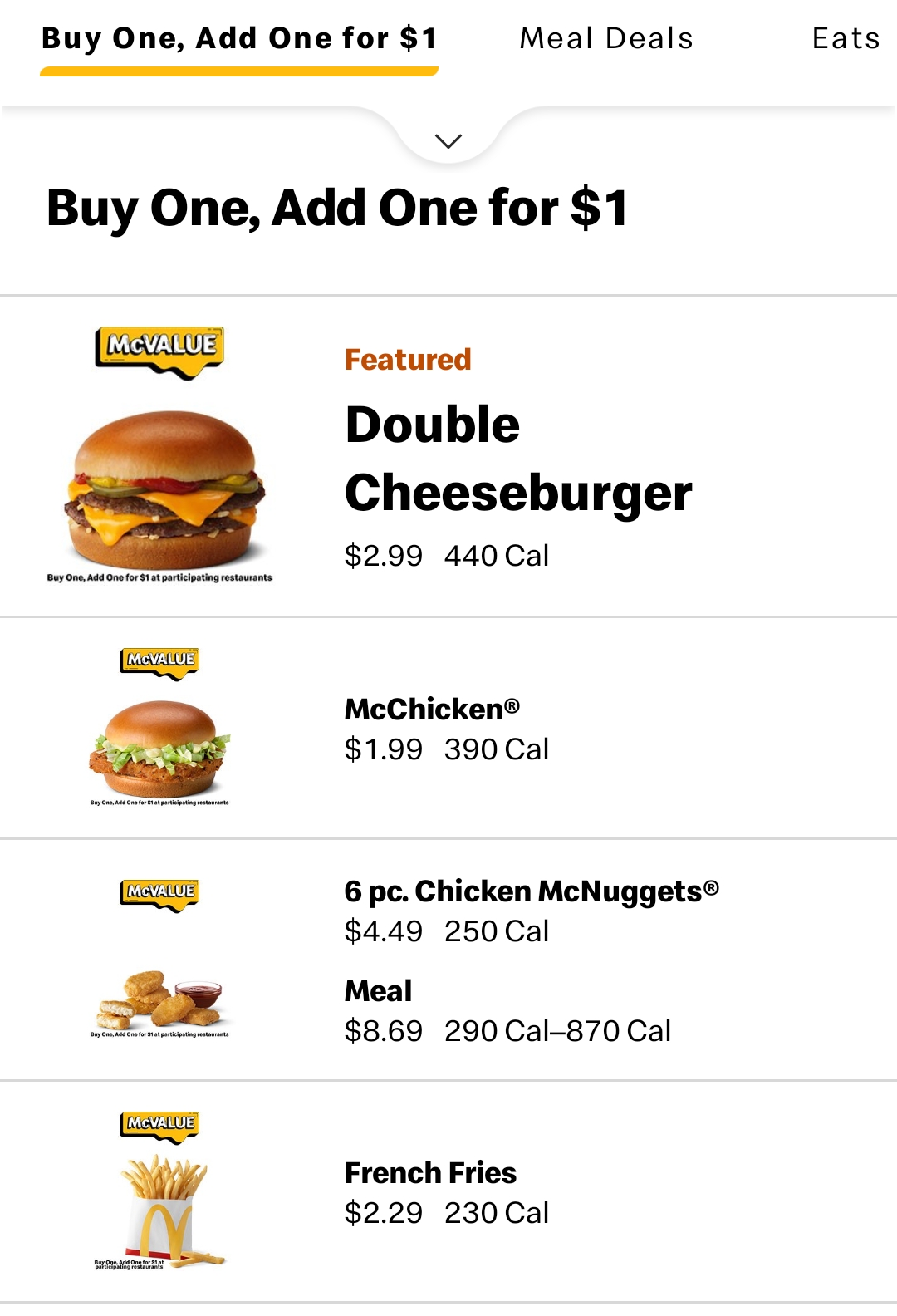Screen dimensions: 897x1316
Task: Choose French Fries from the menu
Action: (x=430, y=1173)
